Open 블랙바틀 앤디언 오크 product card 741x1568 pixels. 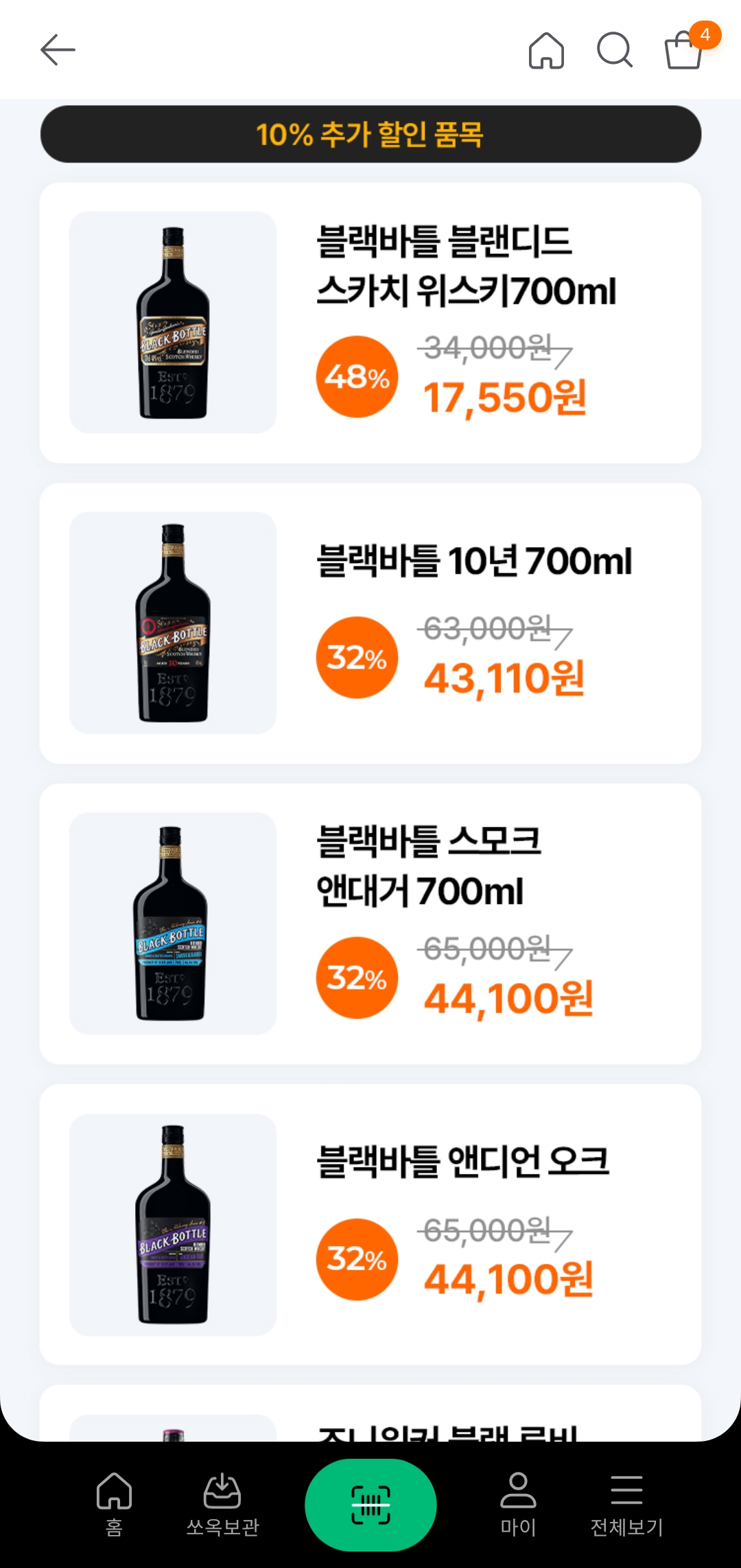click(x=370, y=1224)
